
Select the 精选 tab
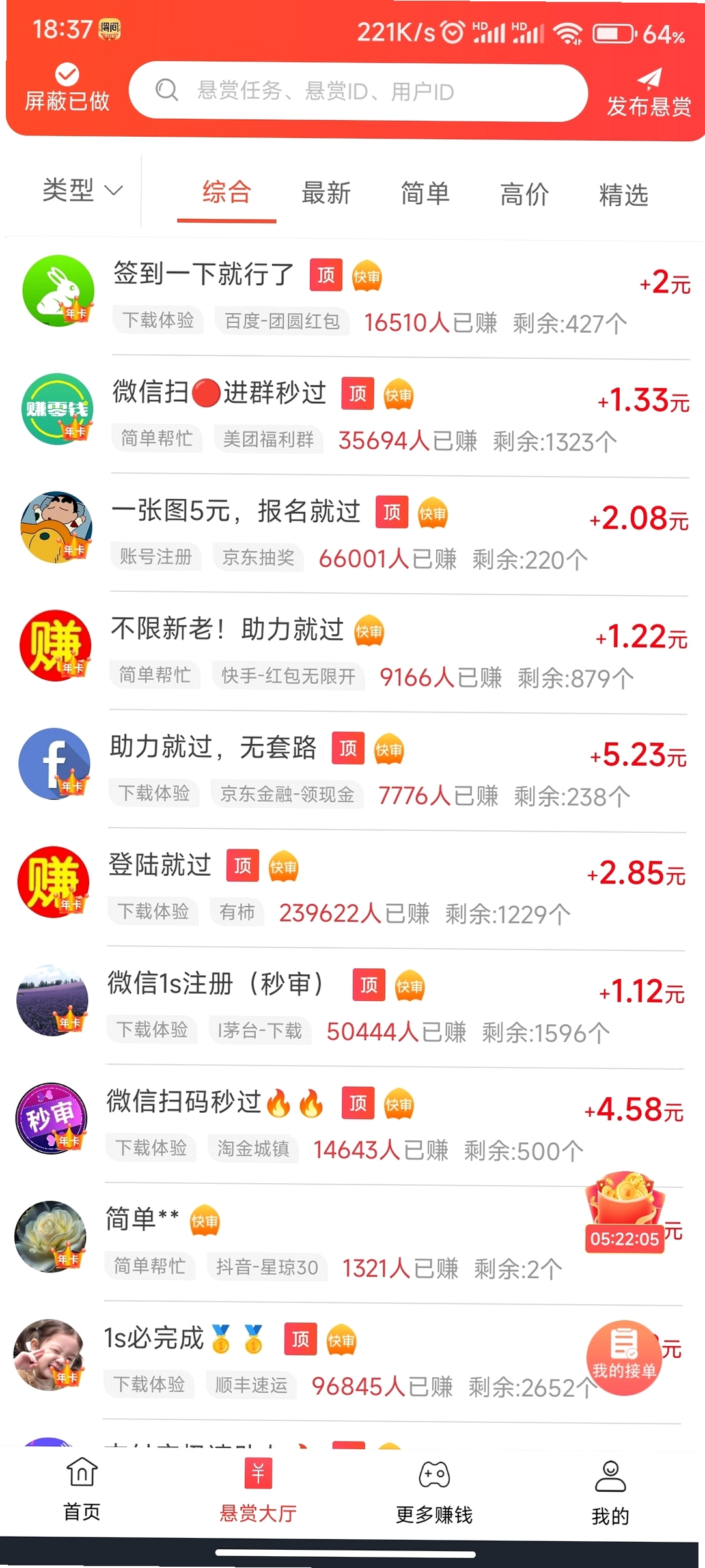point(624,195)
